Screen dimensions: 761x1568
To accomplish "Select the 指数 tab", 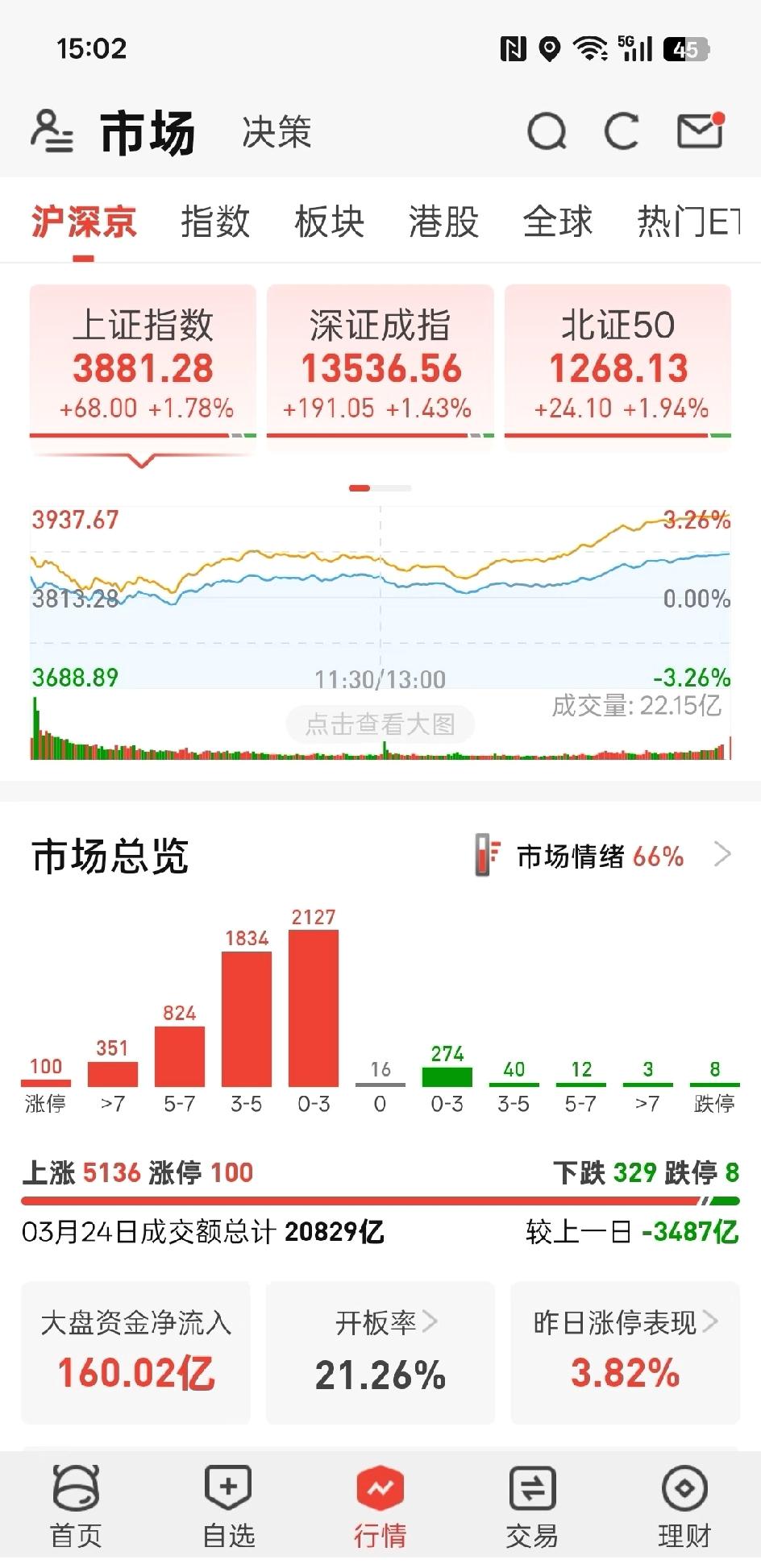I will click(214, 222).
